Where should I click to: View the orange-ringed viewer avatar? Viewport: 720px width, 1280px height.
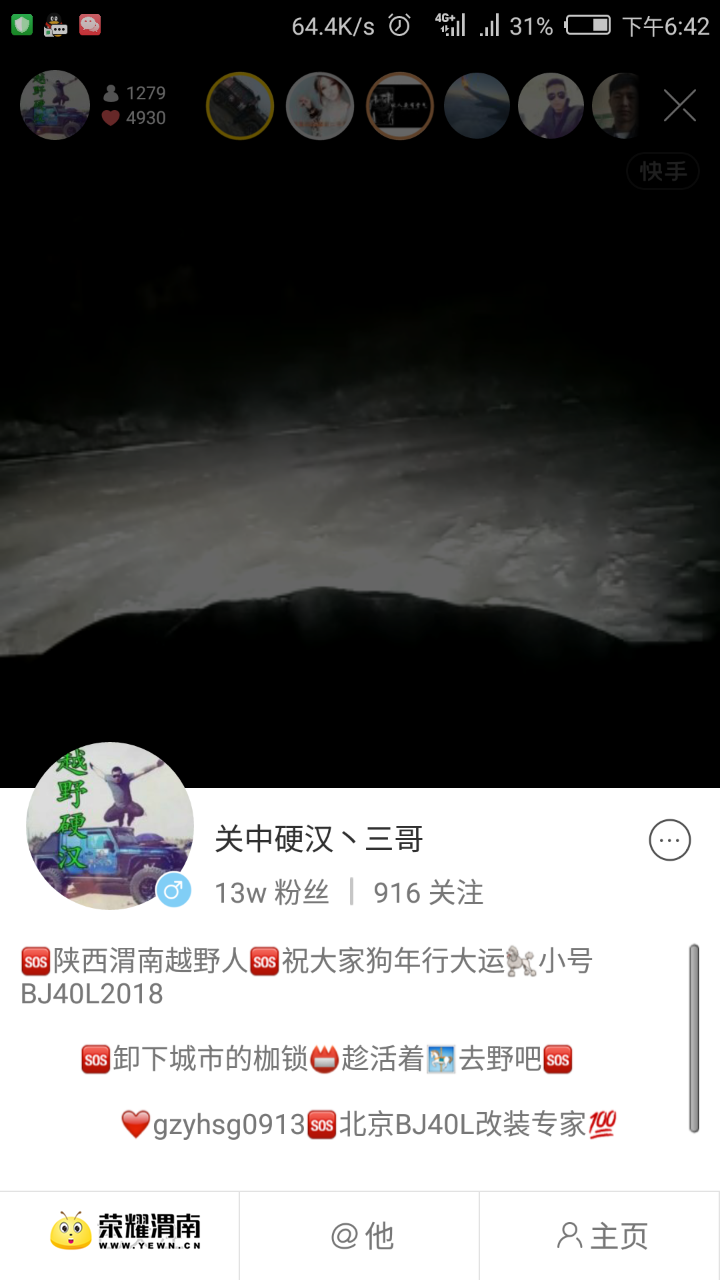(x=399, y=105)
